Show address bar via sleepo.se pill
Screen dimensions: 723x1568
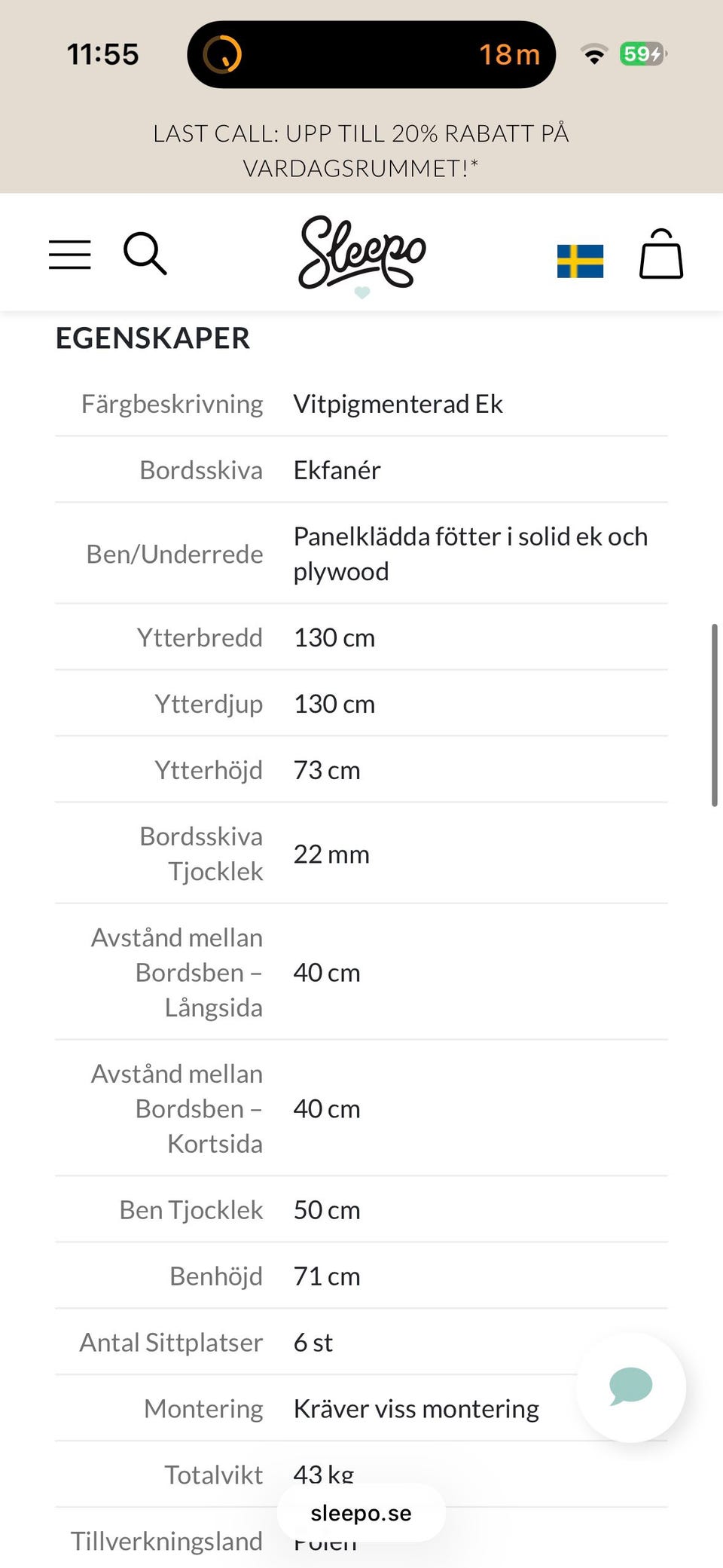coord(361,1512)
